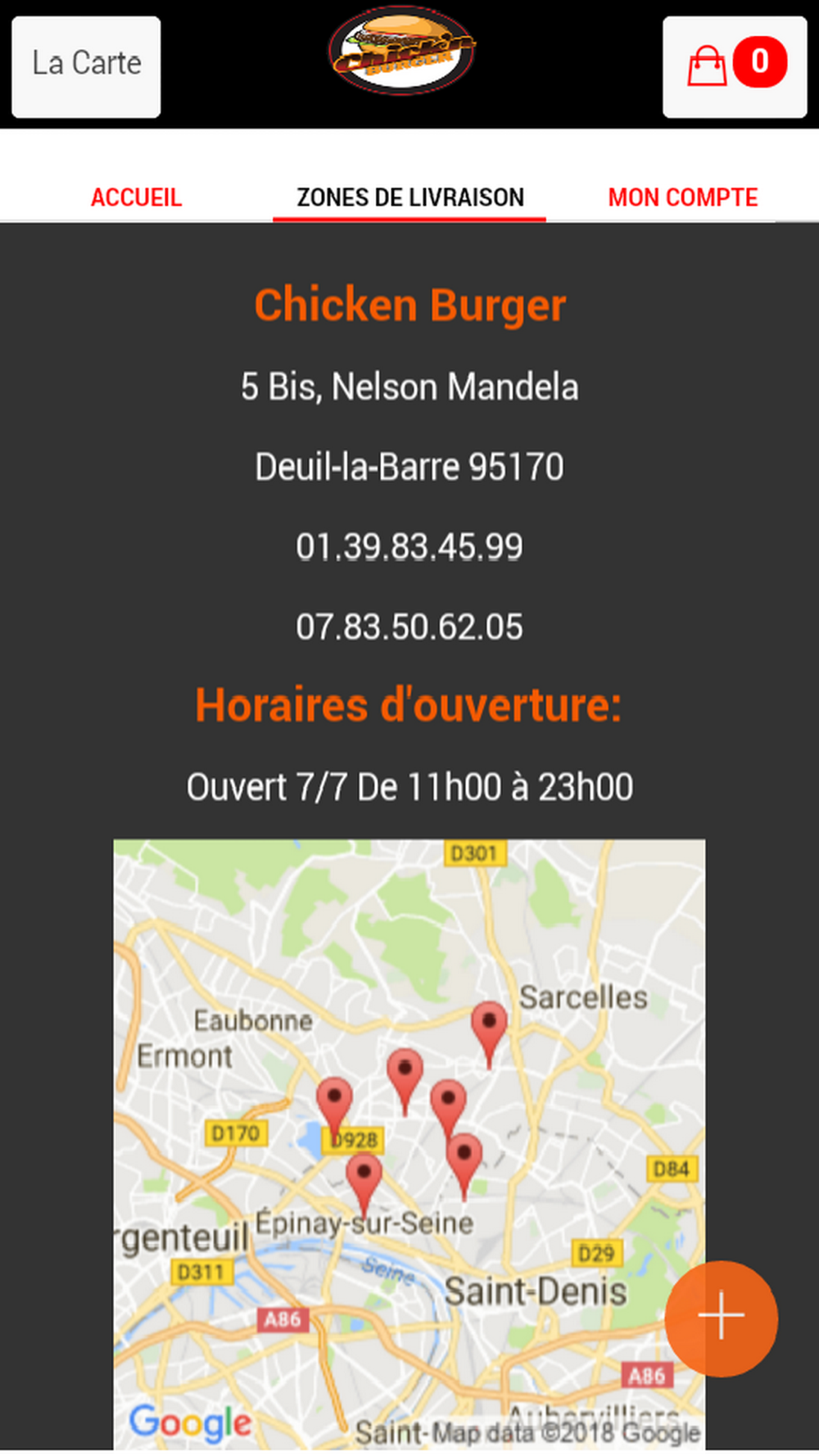This screenshot has width=819, height=1456.
Task: Switch to the Accueil tab
Action: point(136,197)
